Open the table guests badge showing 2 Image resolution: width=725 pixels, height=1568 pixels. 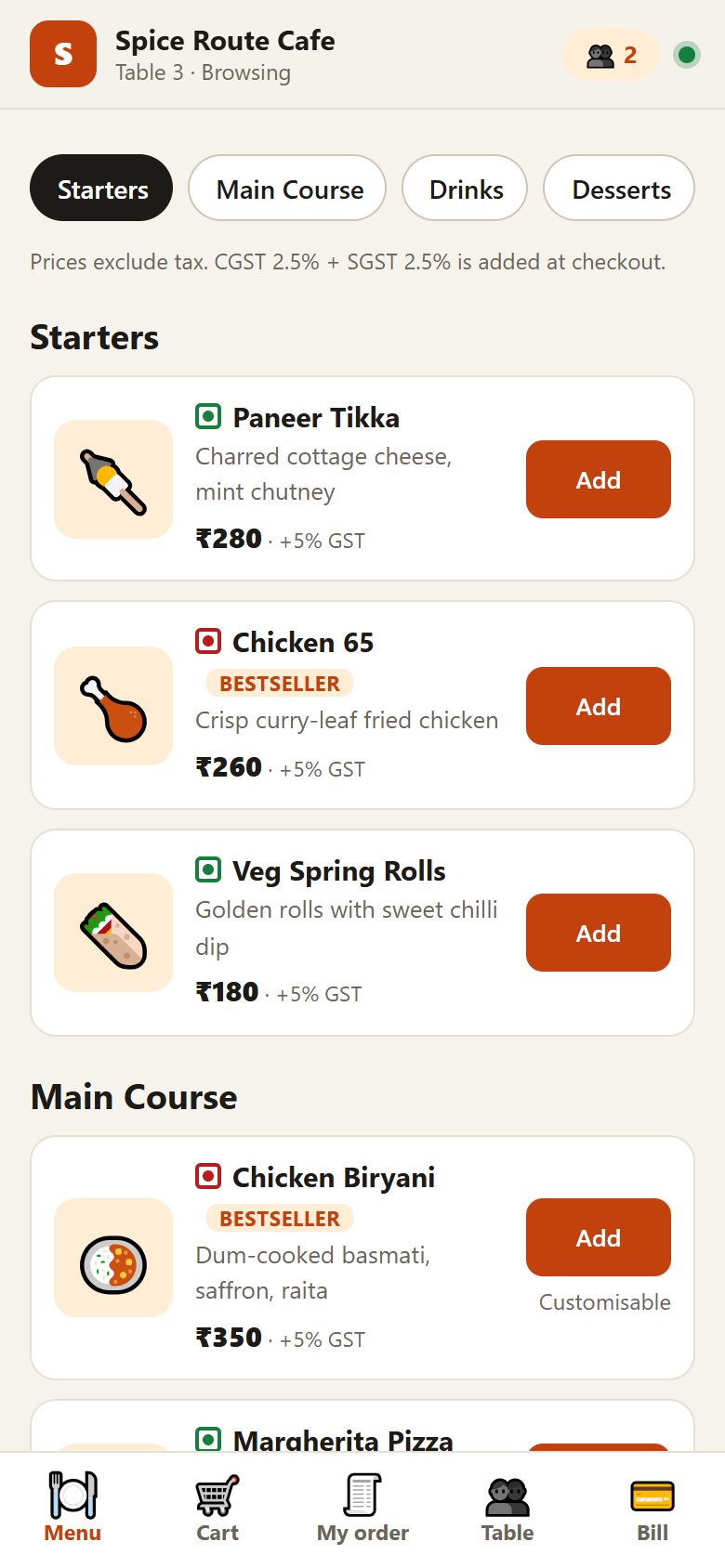click(611, 55)
